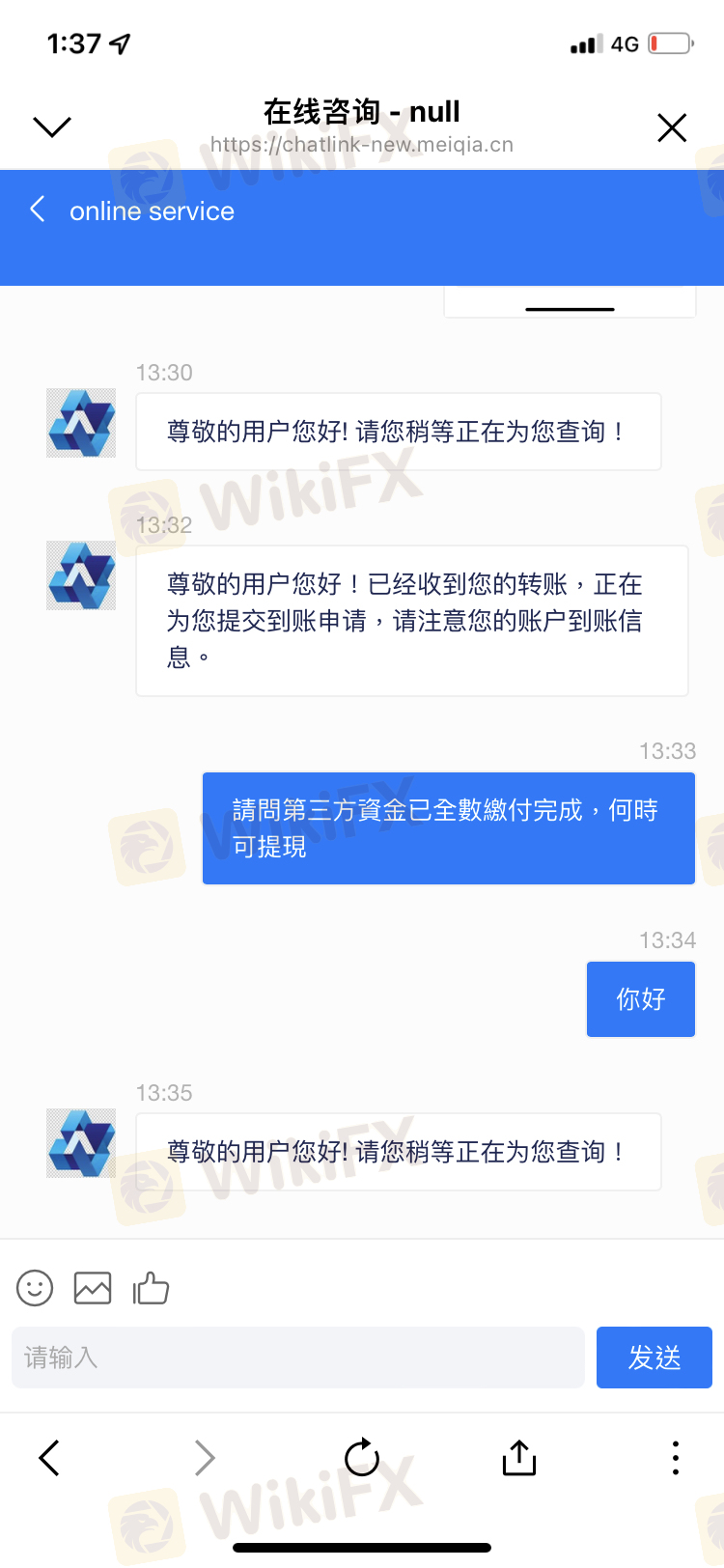Screen dimensions: 724x1568
Task: Open the emoji picker
Action: 35,1288
